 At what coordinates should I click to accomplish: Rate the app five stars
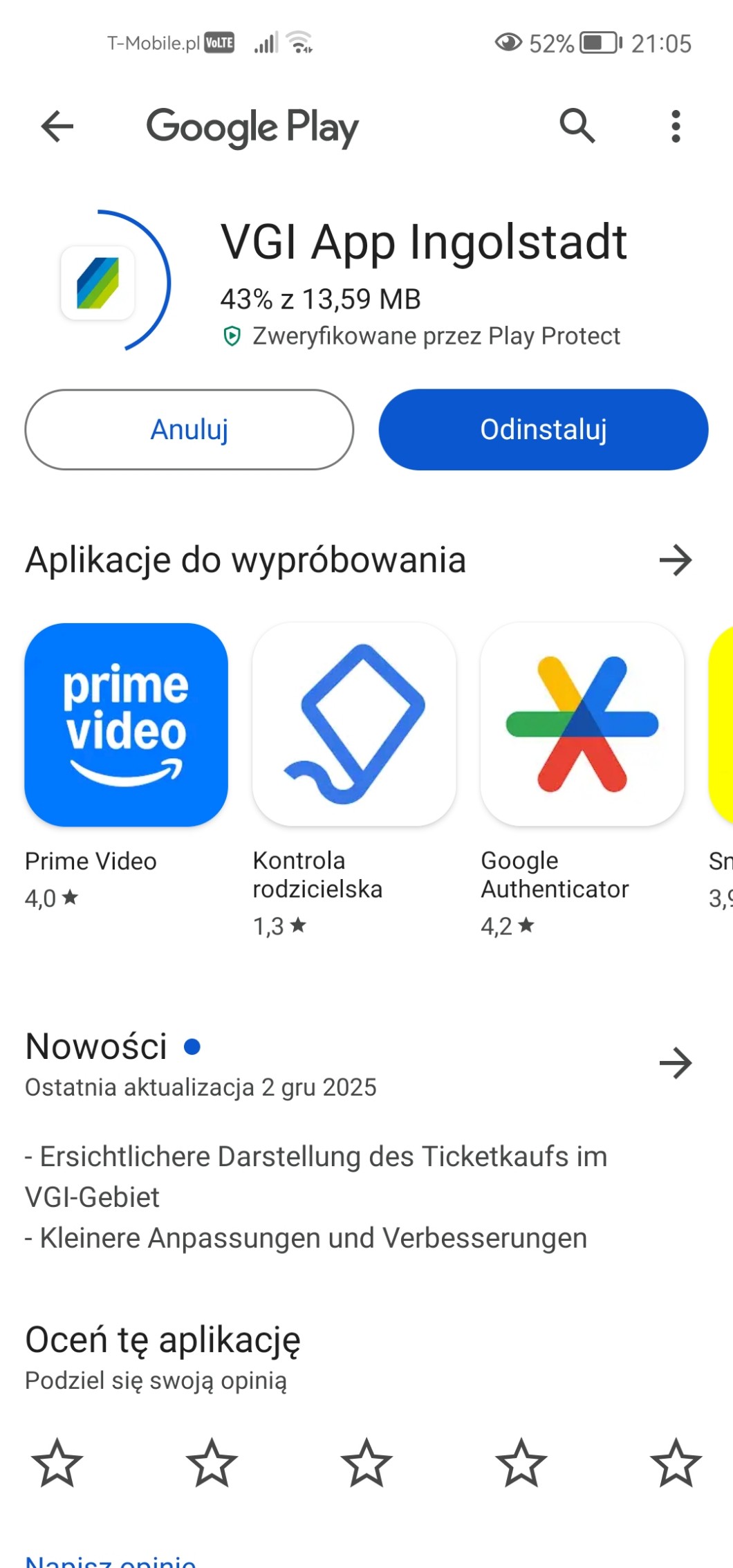pos(676,1463)
